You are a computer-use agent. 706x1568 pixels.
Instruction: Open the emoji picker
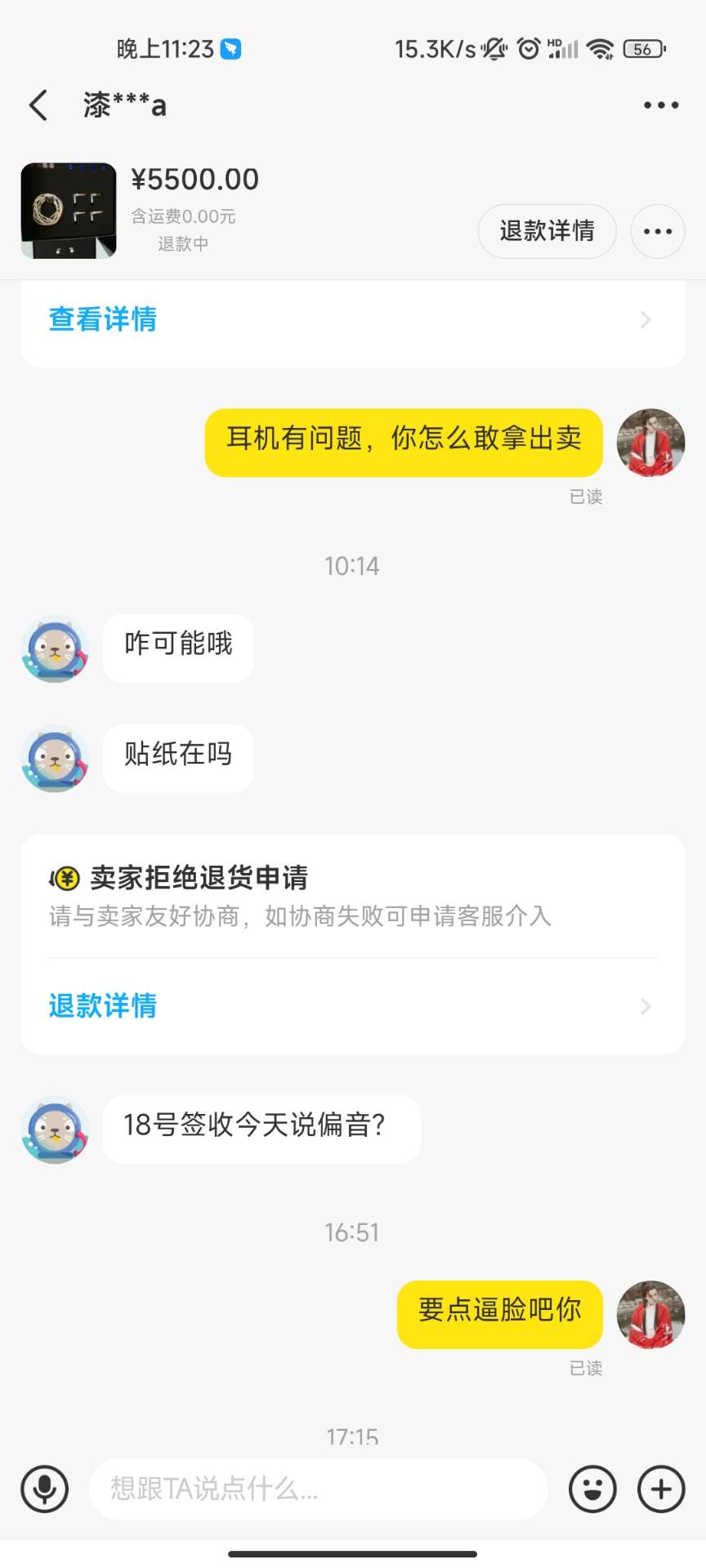[592, 1489]
